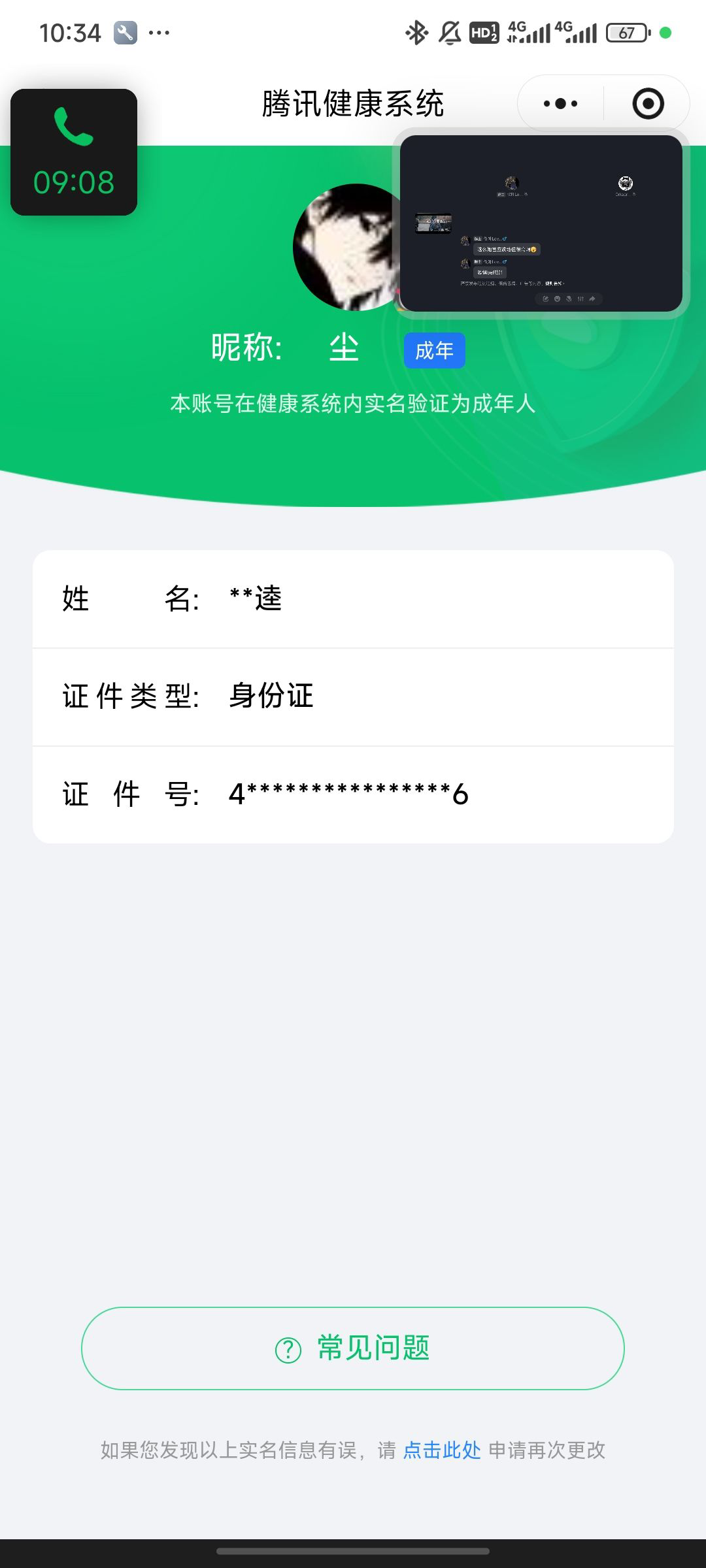Tap the streamer avatar at the overlay top
This screenshot has width=706, height=1568.
pyautogui.click(x=511, y=183)
